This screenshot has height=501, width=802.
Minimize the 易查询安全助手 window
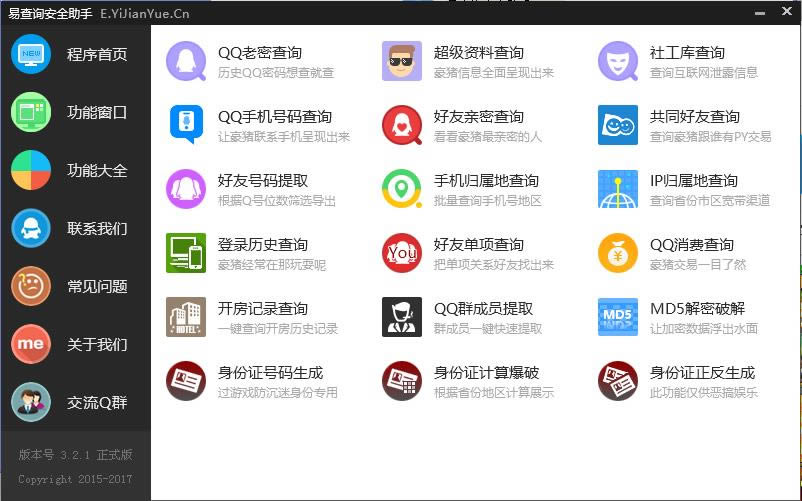pos(761,13)
